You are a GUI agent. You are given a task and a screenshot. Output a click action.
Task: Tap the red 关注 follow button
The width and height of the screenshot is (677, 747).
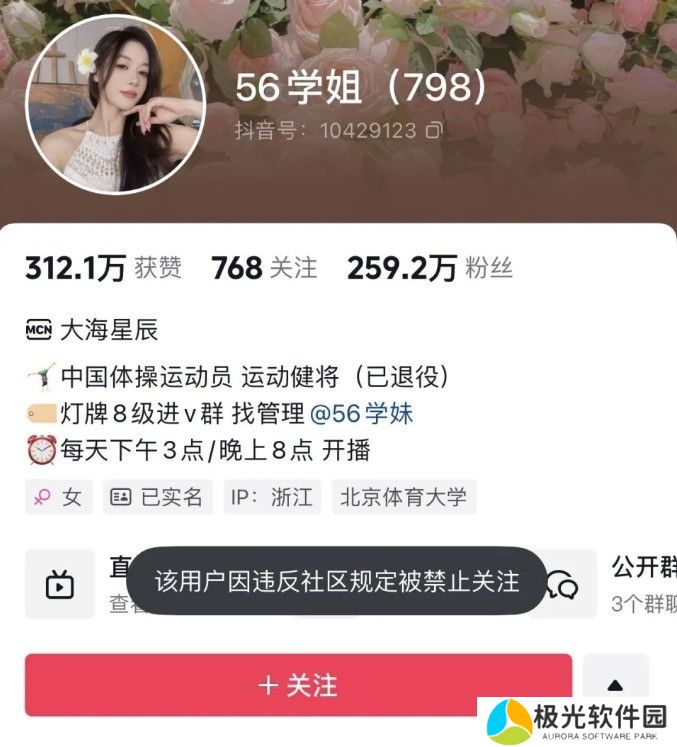(298, 685)
